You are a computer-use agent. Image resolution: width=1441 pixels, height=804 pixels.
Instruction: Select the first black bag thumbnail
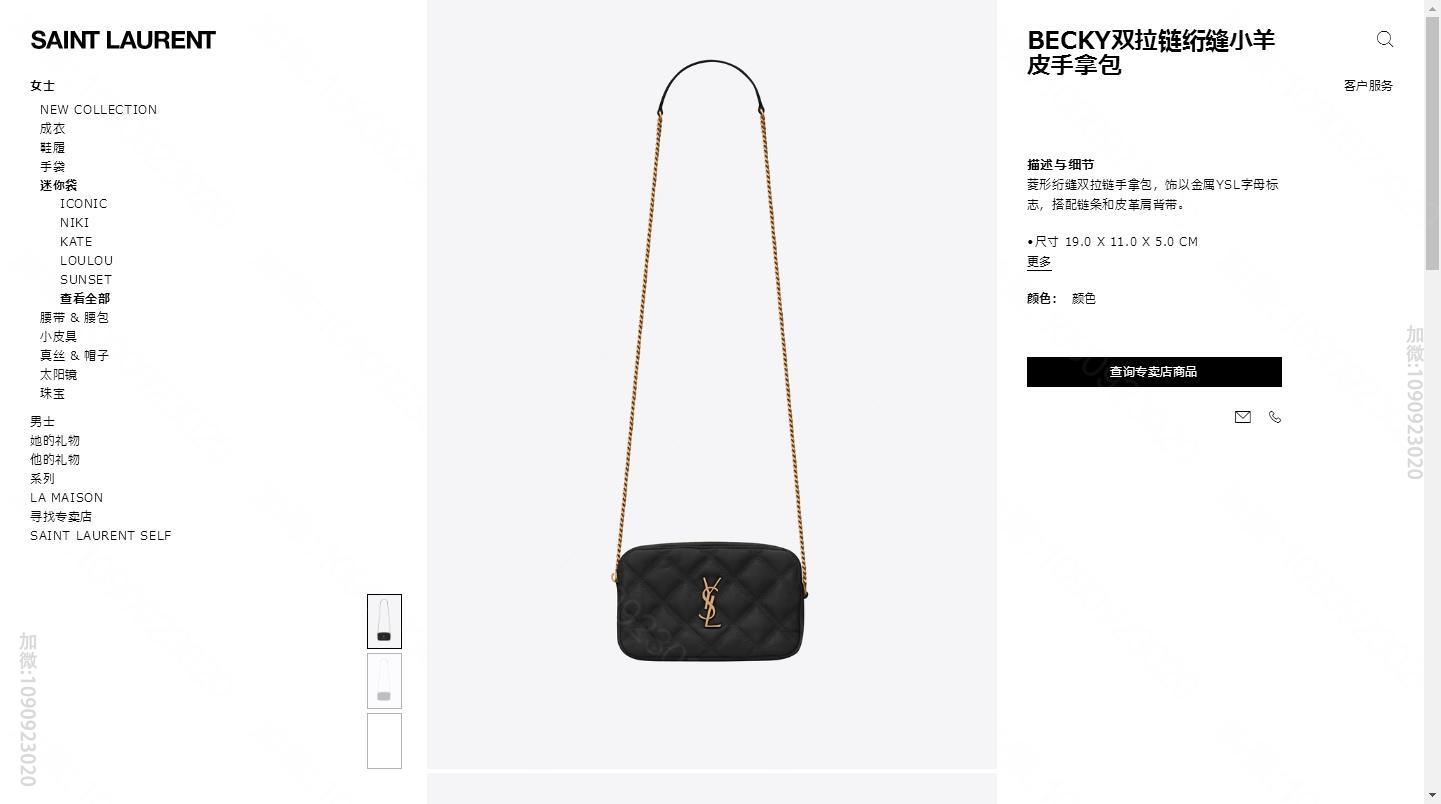384,621
